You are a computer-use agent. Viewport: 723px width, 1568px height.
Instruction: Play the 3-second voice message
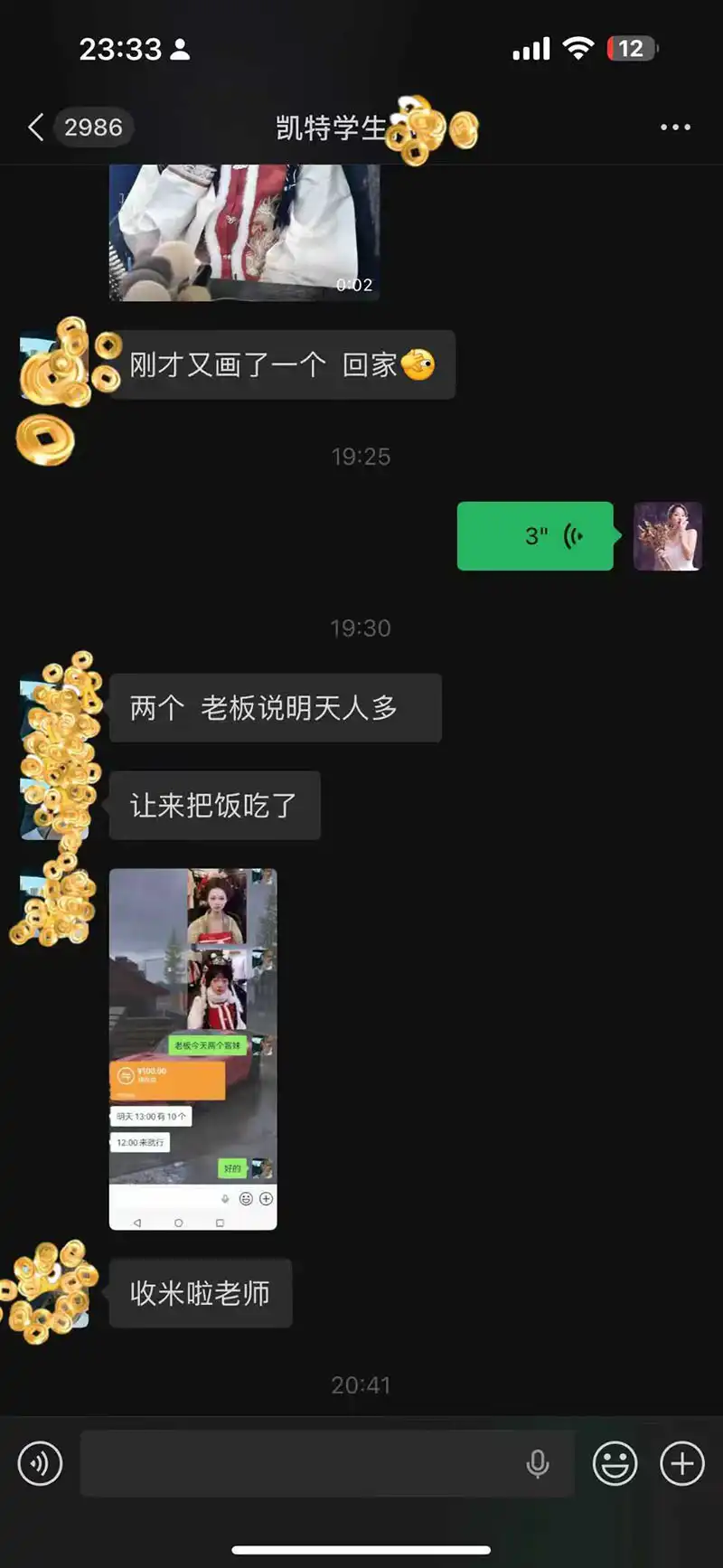pyautogui.click(x=535, y=536)
